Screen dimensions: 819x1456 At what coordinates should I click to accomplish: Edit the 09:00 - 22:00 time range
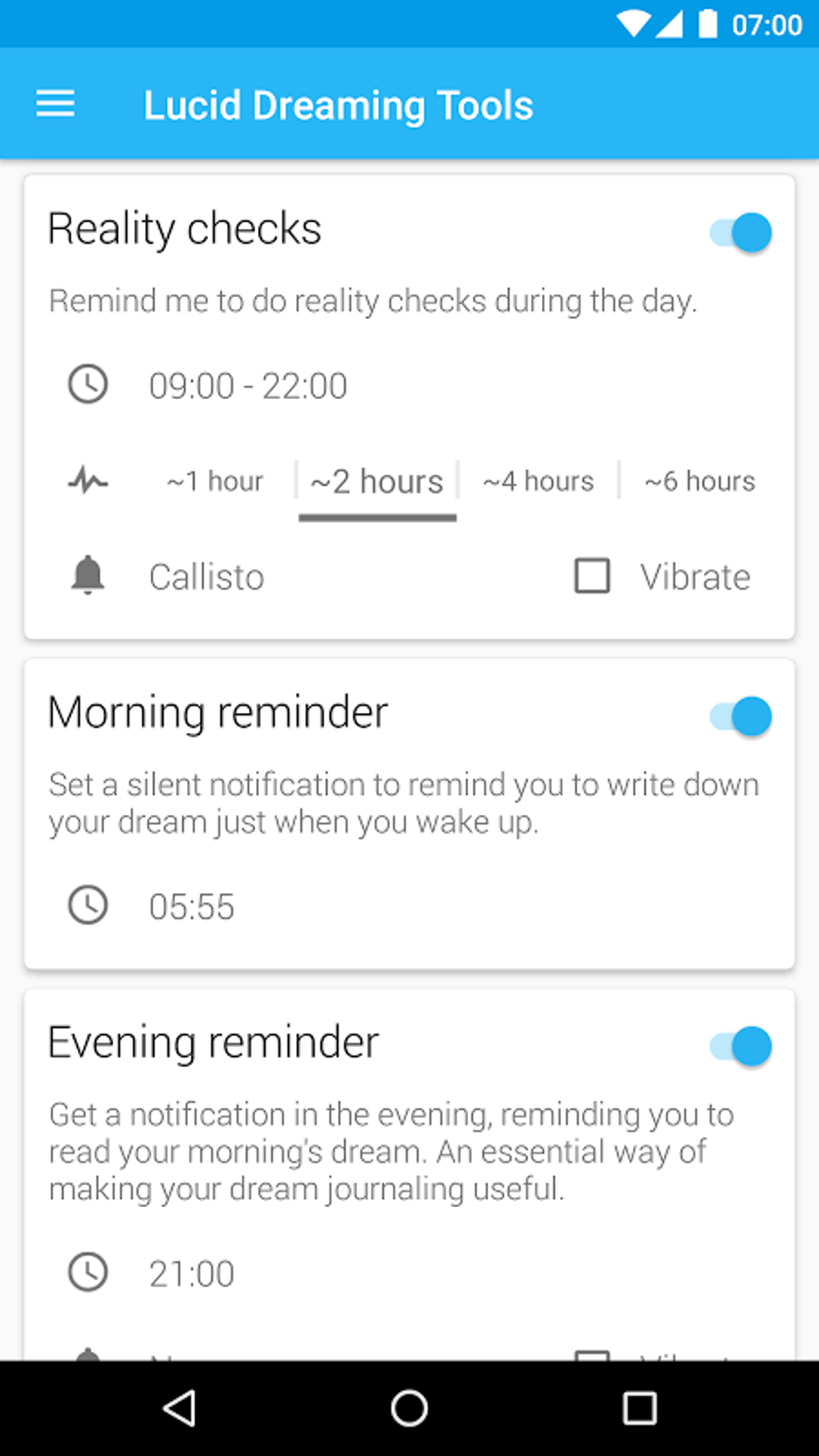click(247, 385)
